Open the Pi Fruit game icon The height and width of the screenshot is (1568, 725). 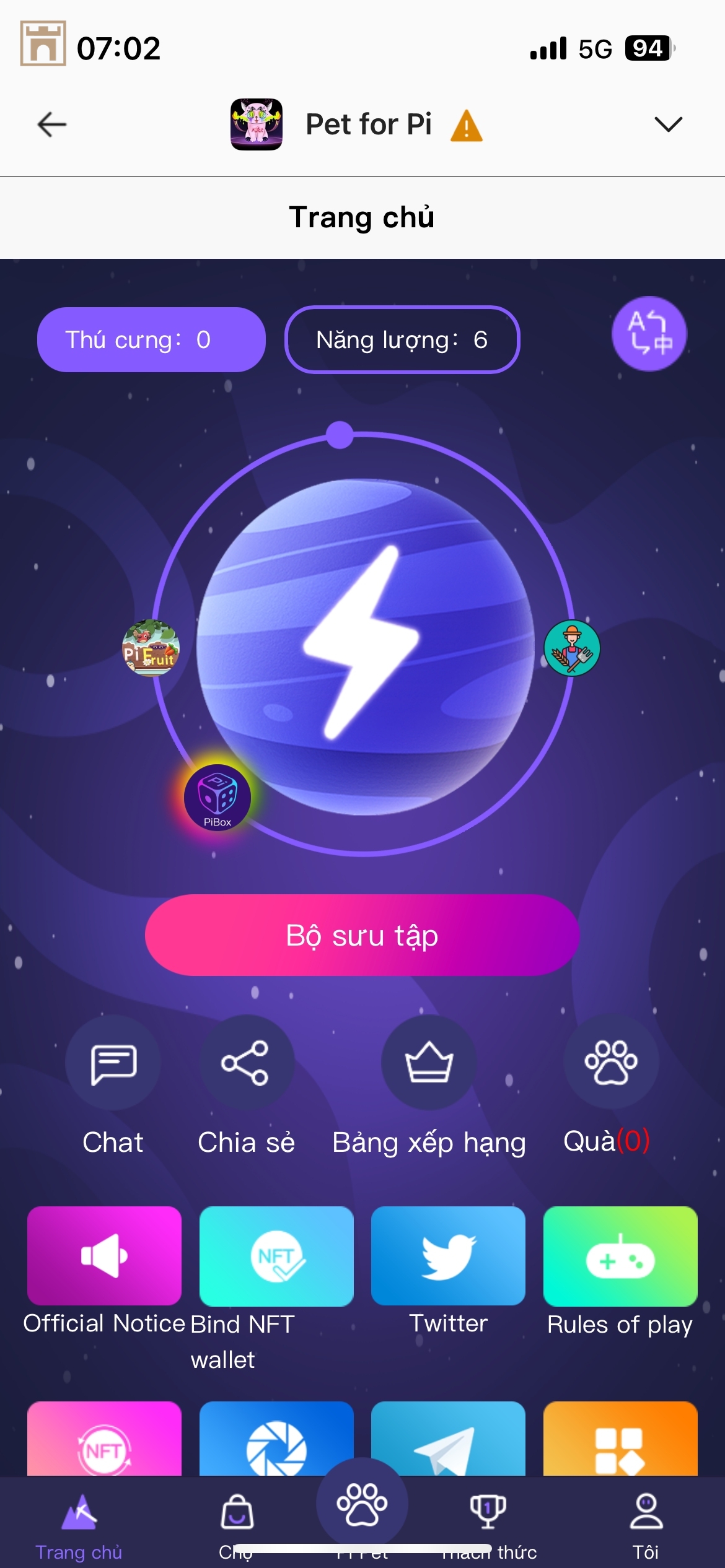click(x=151, y=648)
